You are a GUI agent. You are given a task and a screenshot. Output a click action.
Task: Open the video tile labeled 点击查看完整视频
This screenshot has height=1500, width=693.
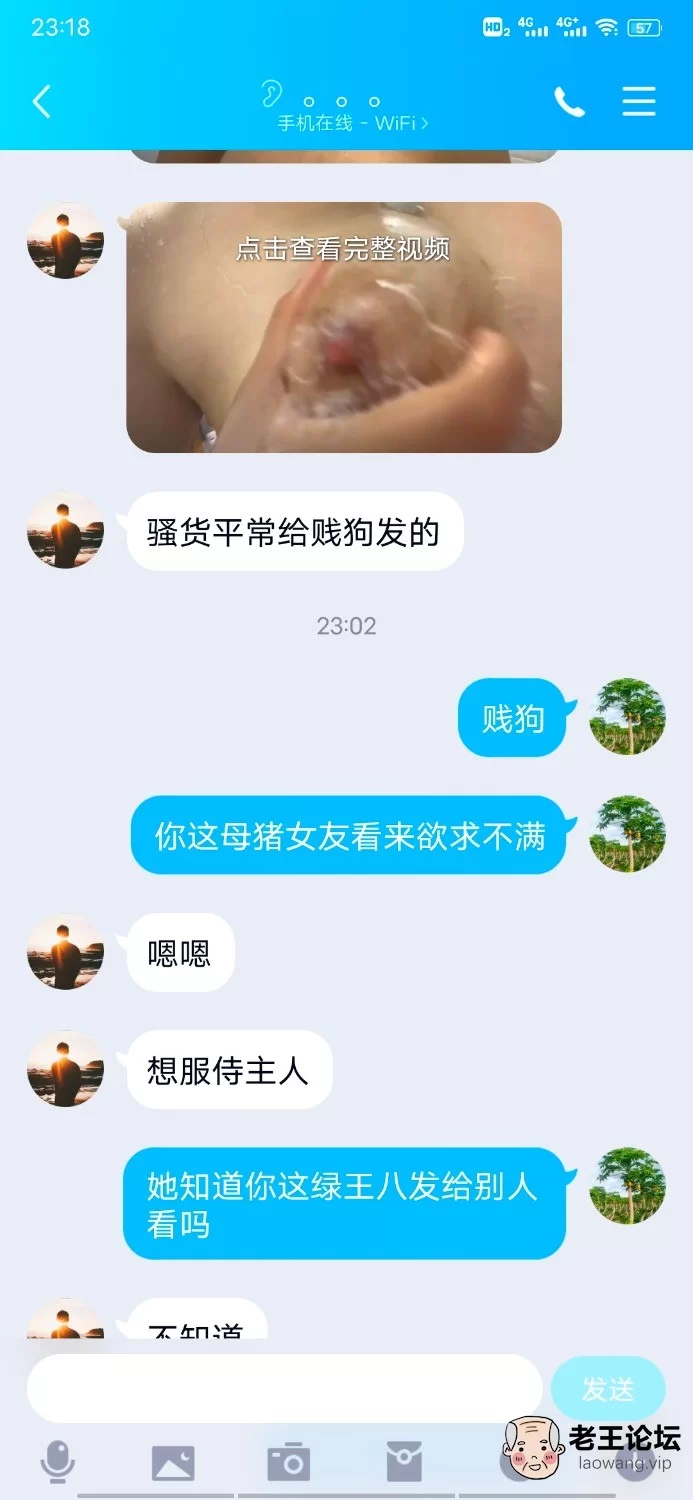[344, 327]
